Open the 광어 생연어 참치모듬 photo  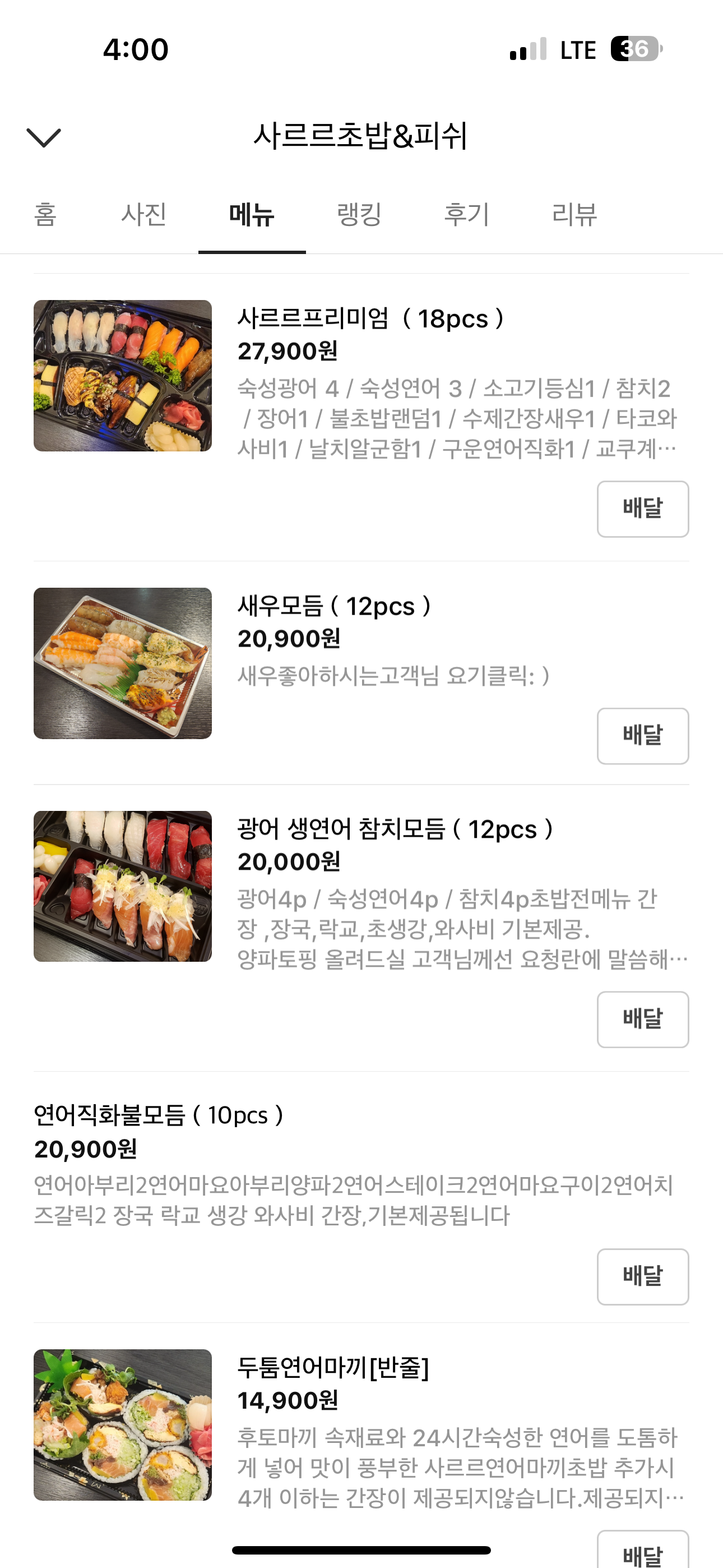click(x=122, y=886)
